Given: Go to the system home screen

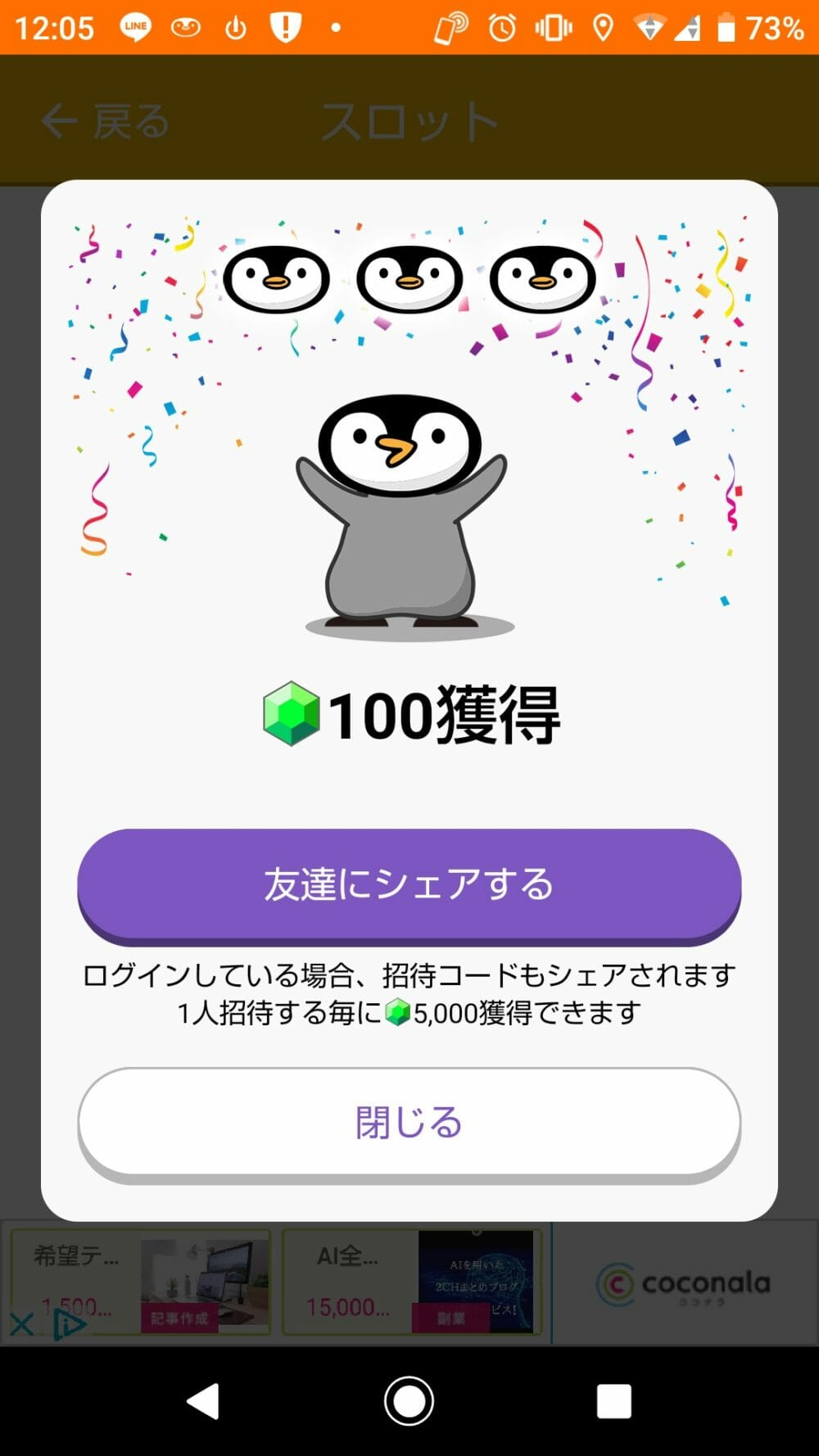Looking at the screenshot, I should point(409,1401).
